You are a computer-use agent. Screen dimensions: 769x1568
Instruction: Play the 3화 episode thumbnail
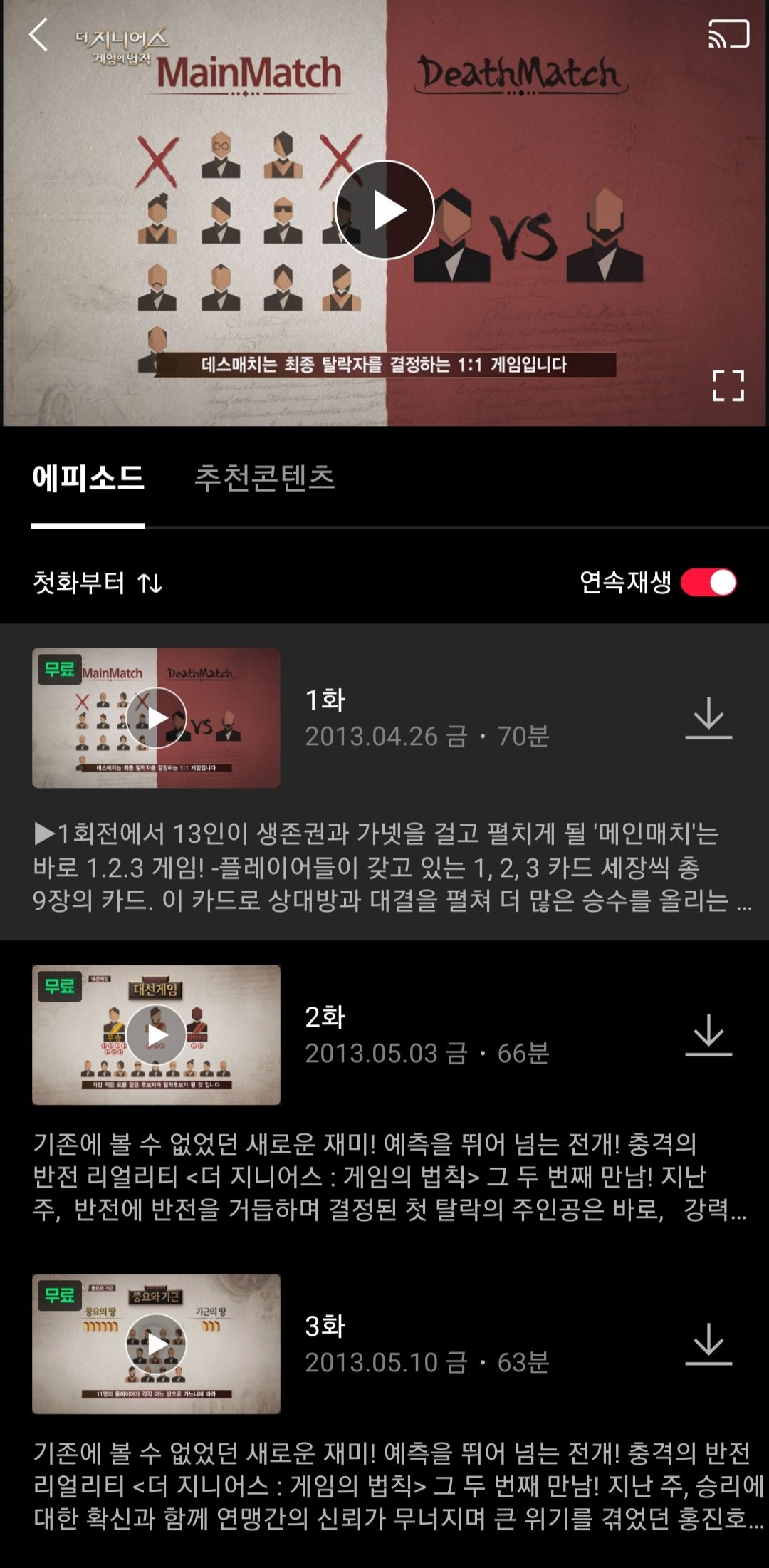tap(157, 1344)
